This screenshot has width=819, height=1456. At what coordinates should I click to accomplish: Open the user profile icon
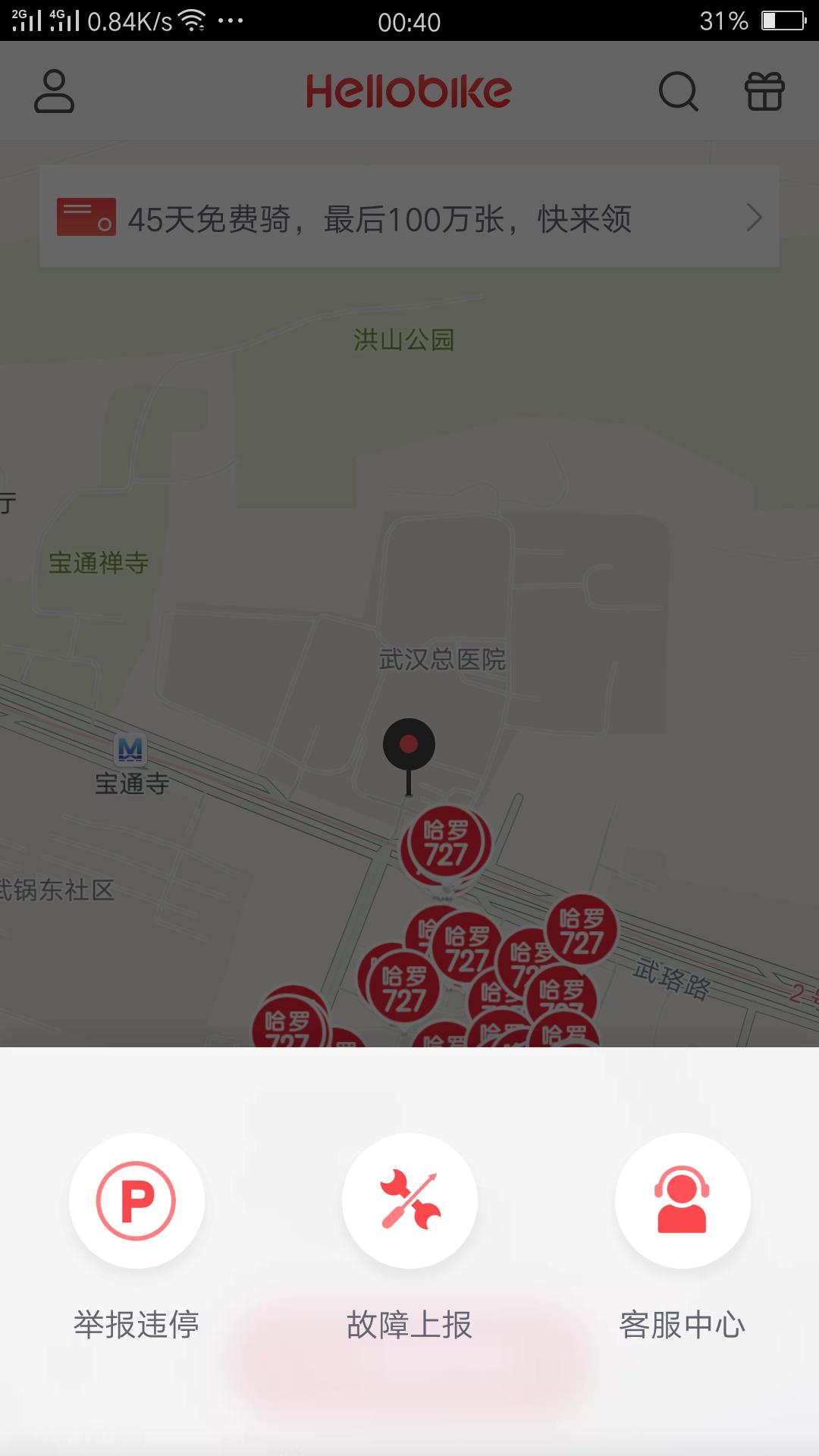[53, 91]
